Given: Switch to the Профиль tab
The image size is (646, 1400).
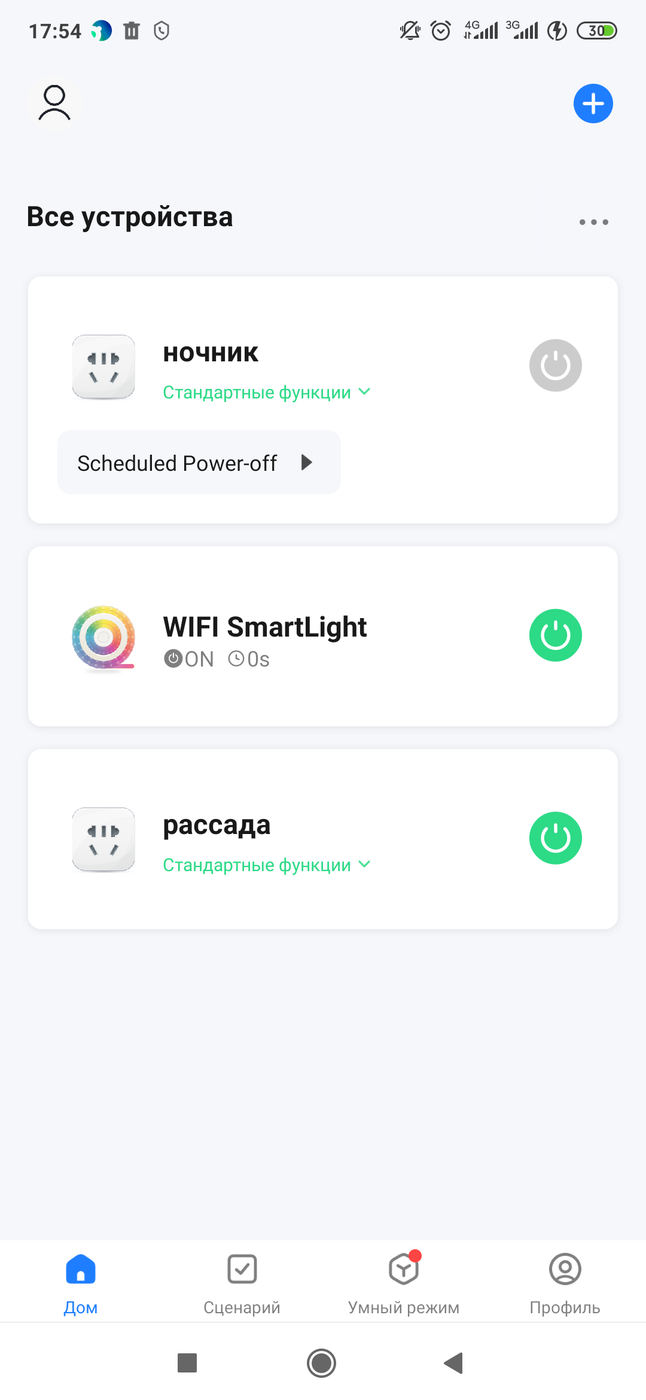Looking at the screenshot, I should click(565, 1285).
